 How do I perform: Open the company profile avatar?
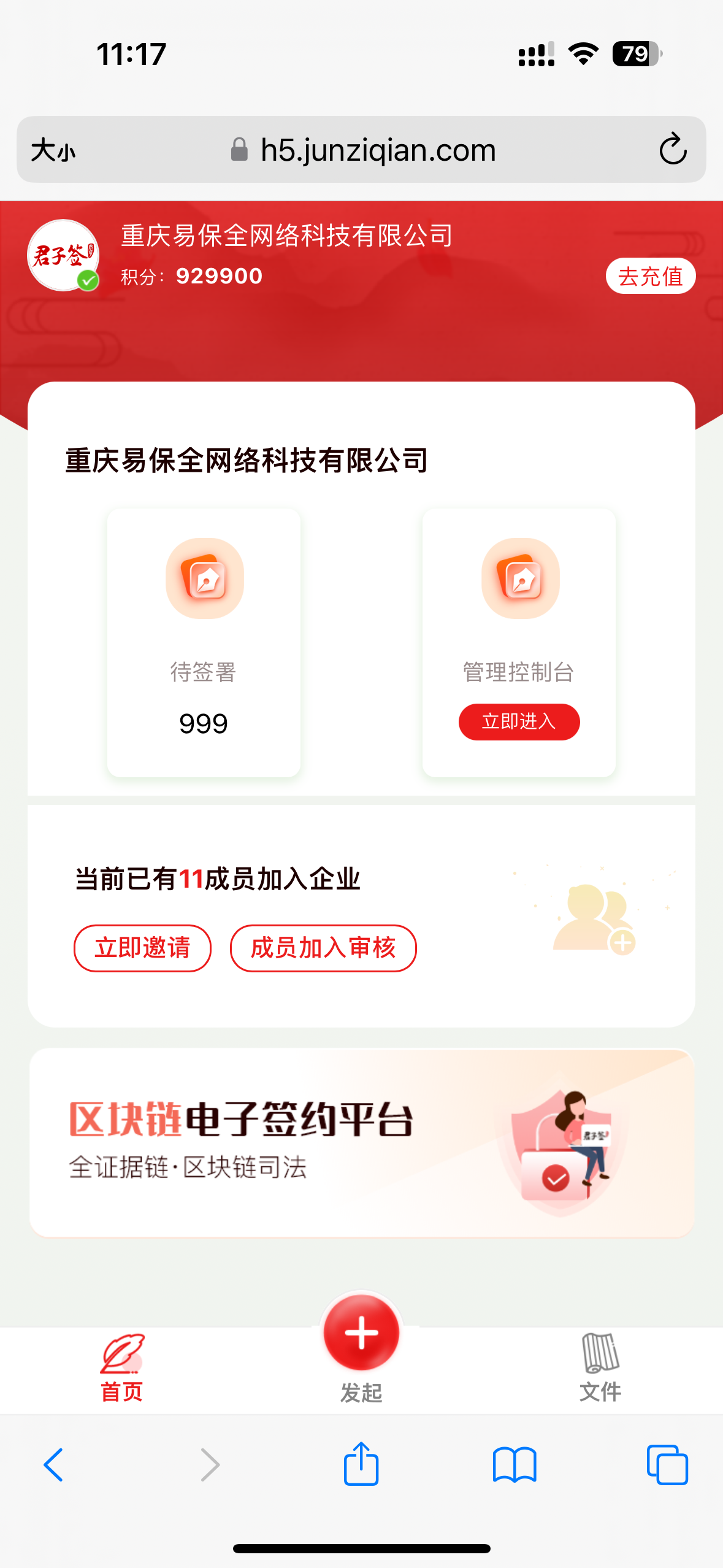pyautogui.click(x=63, y=255)
